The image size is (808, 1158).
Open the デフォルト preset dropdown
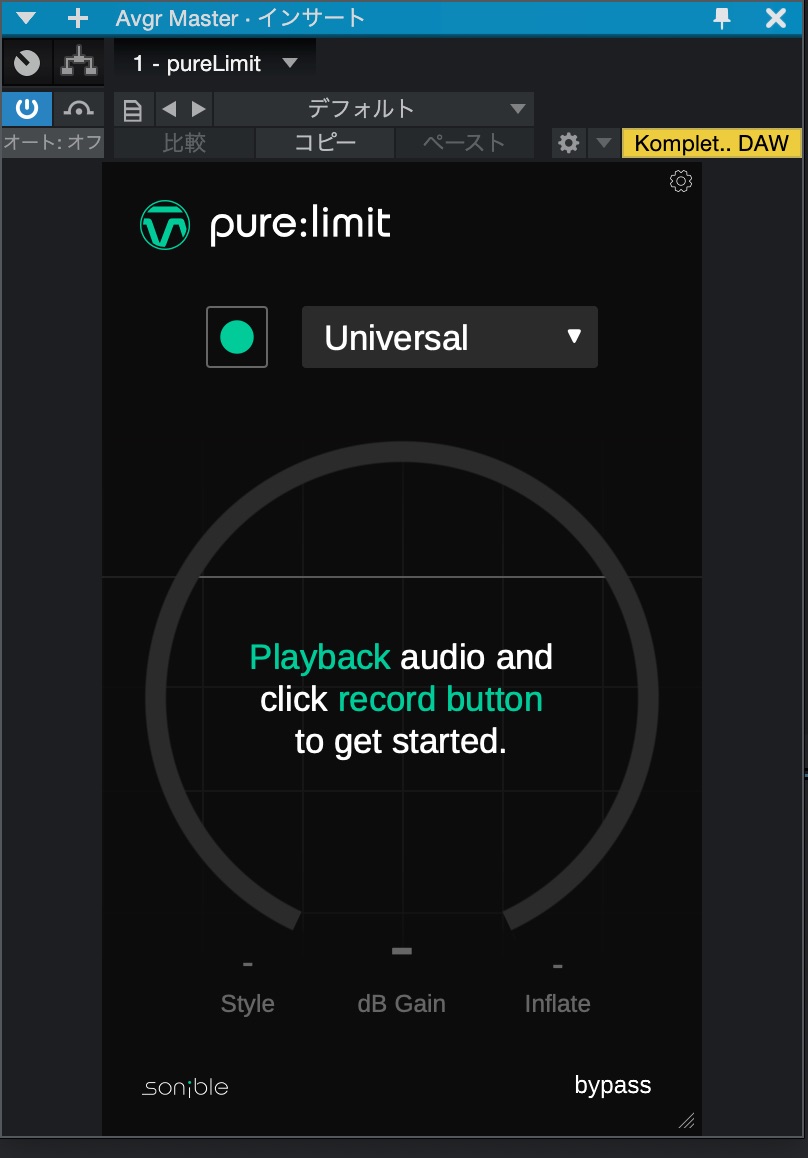coord(373,108)
